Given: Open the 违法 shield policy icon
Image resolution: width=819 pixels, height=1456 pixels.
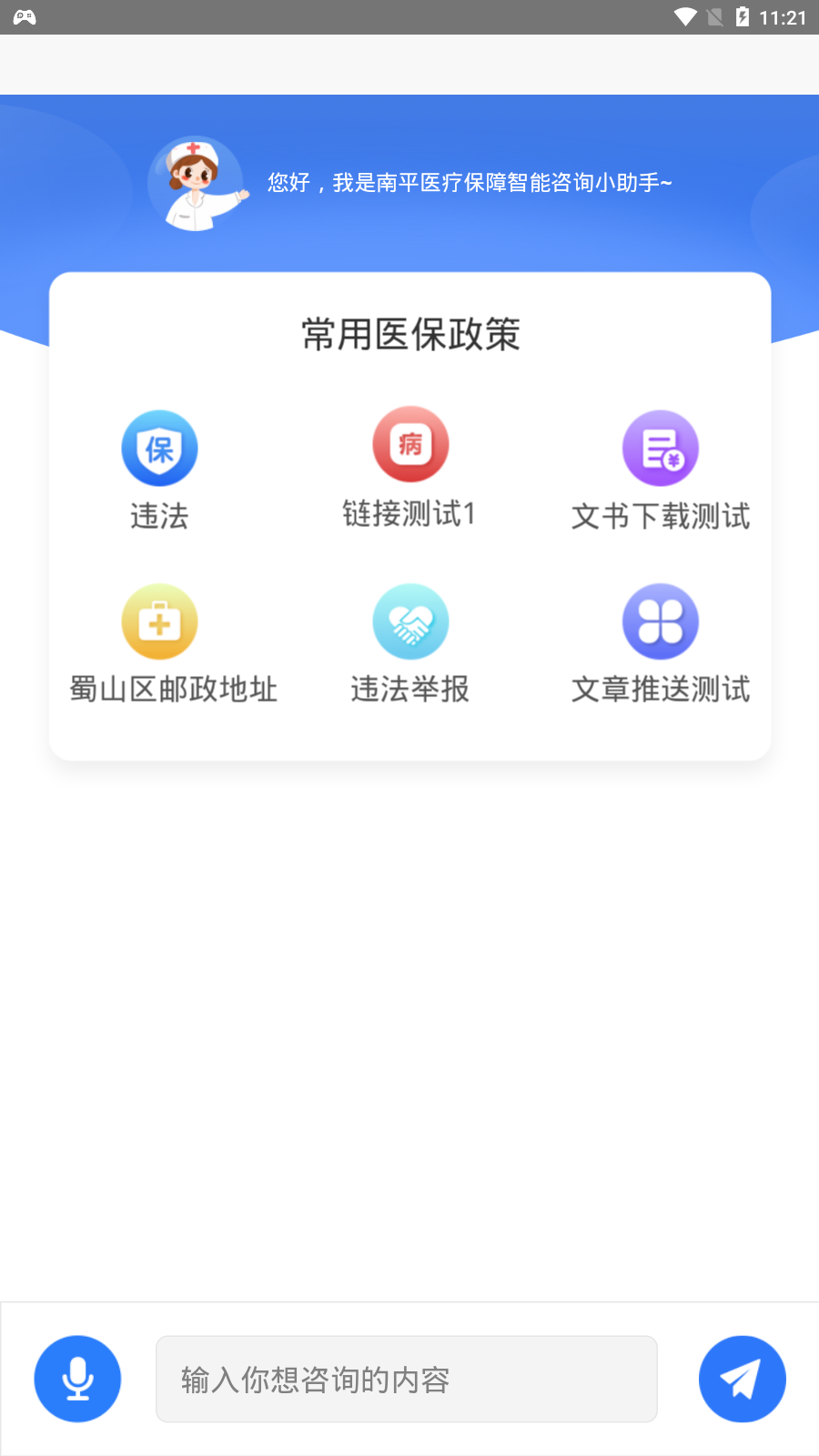Looking at the screenshot, I should [x=158, y=448].
